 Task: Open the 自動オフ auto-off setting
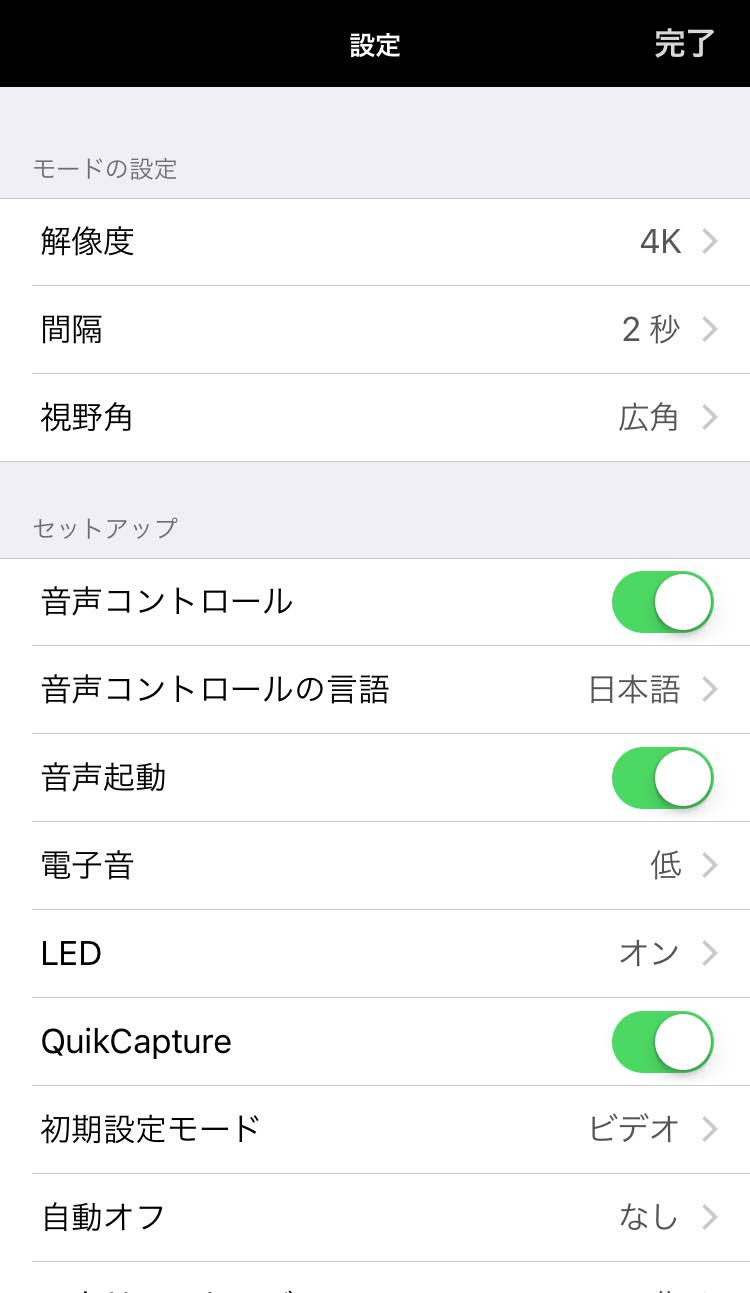click(x=375, y=1218)
